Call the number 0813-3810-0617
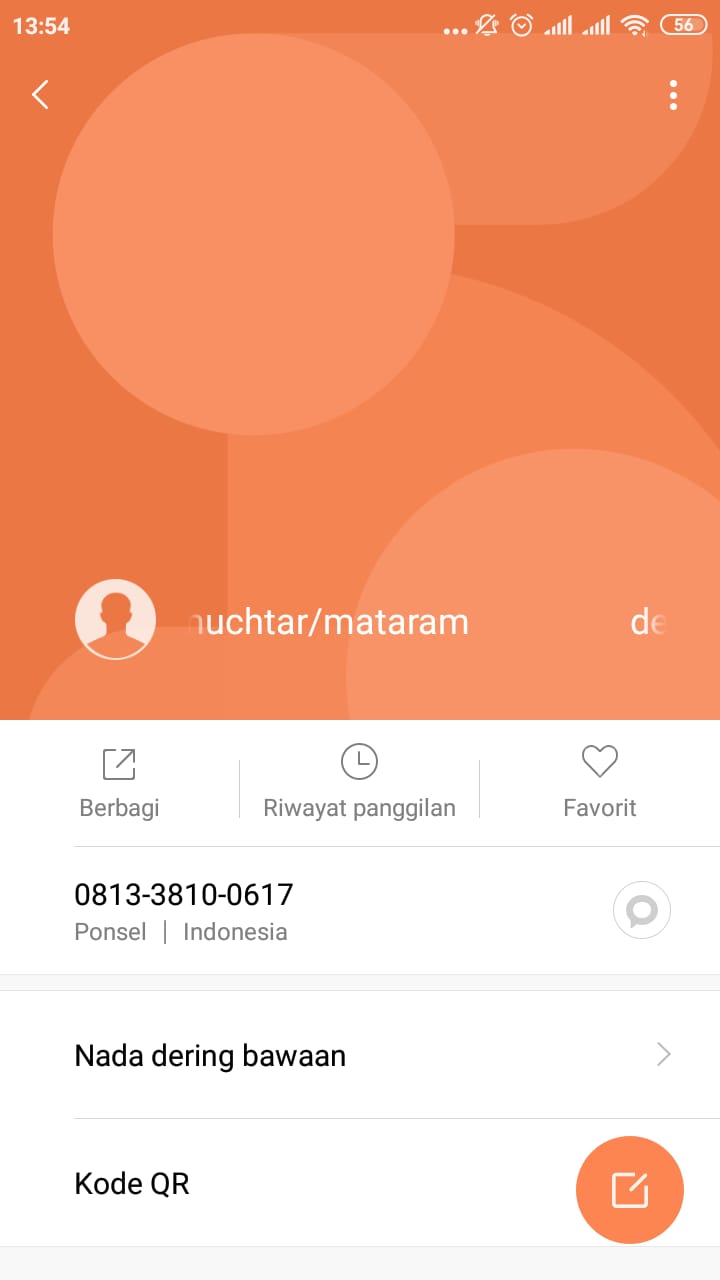The height and width of the screenshot is (1280, 720). [x=183, y=894]
